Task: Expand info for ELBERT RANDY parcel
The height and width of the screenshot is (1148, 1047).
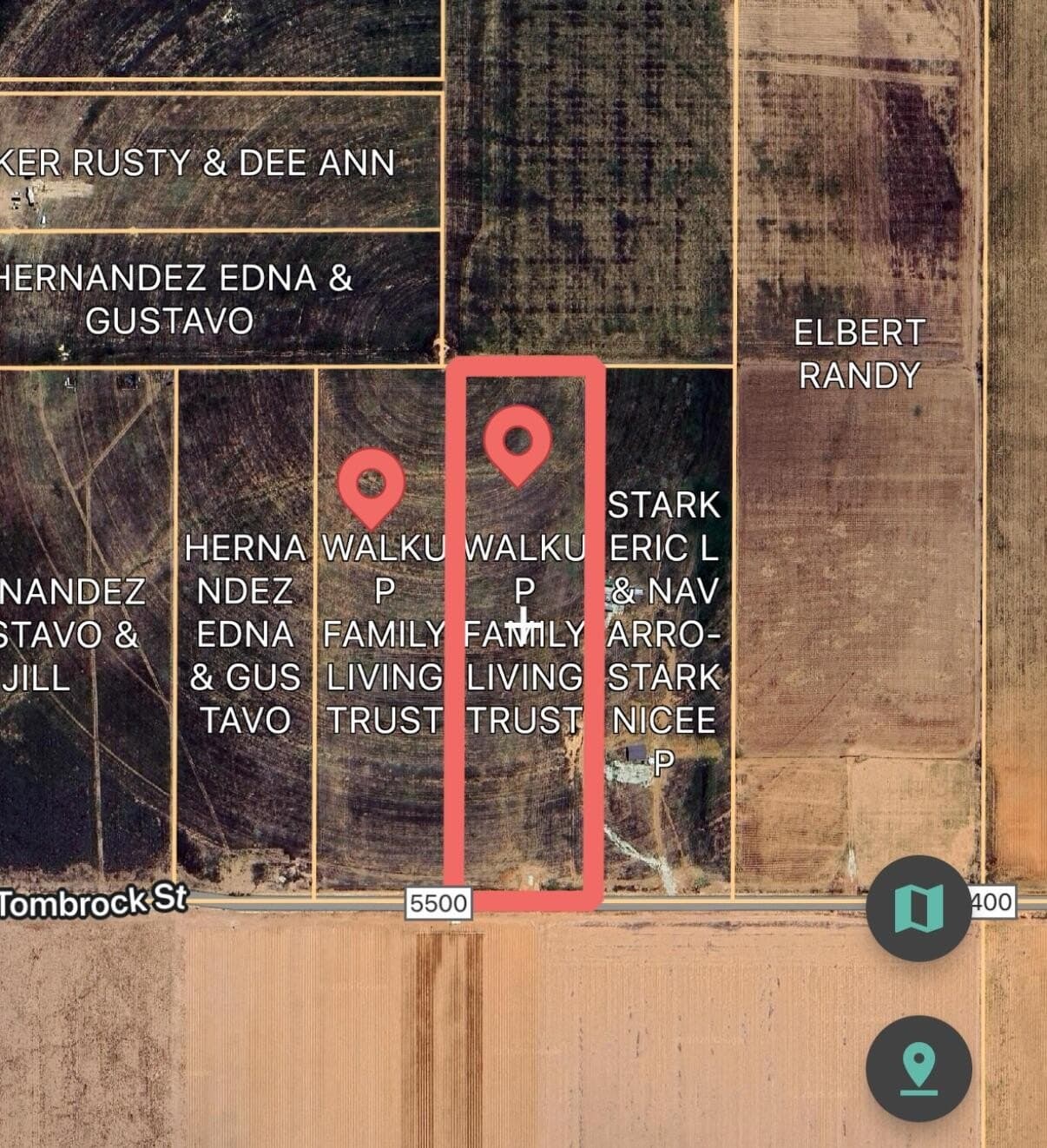Action: pos(860,350)
